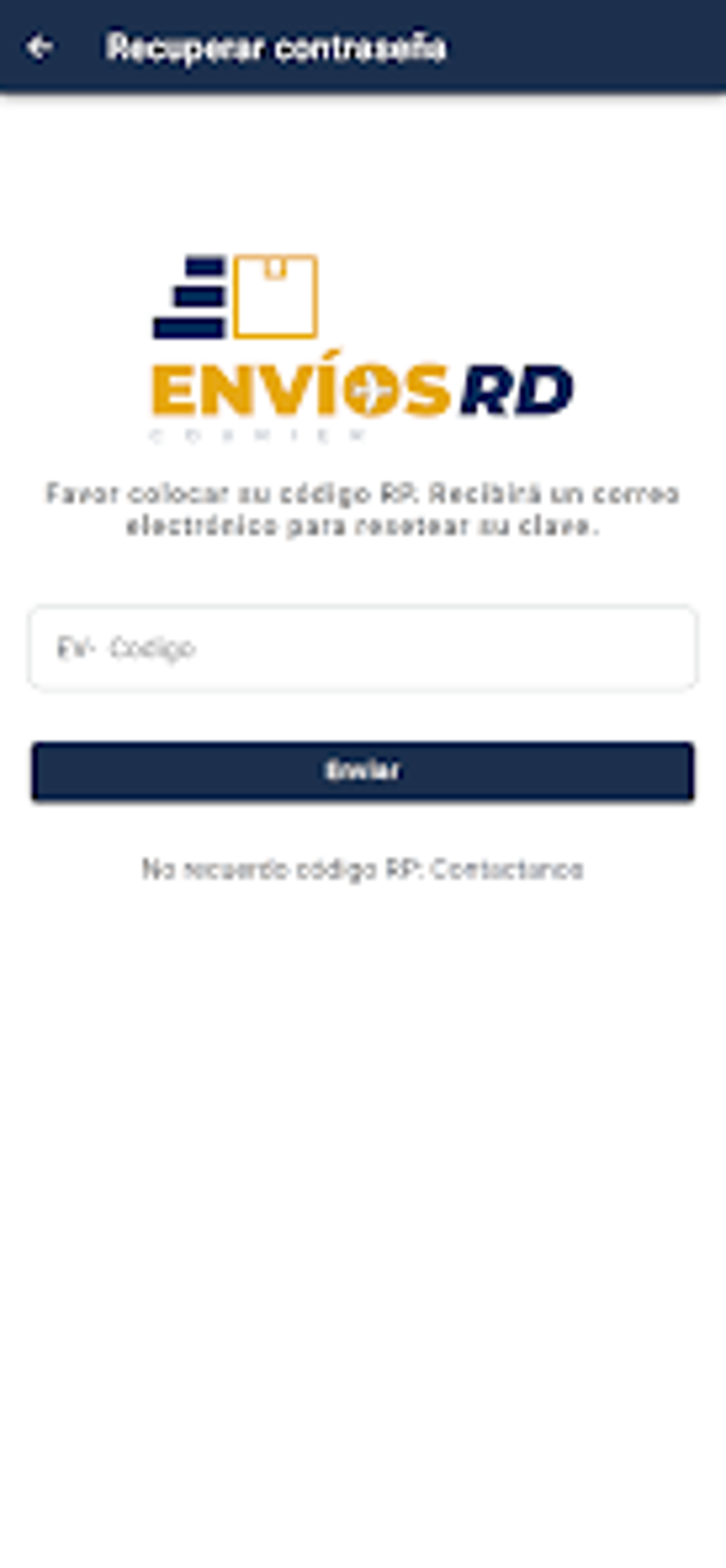Click the 'Favor colocar su código RP' message
726x1568 pixels.
click(363, 492)
